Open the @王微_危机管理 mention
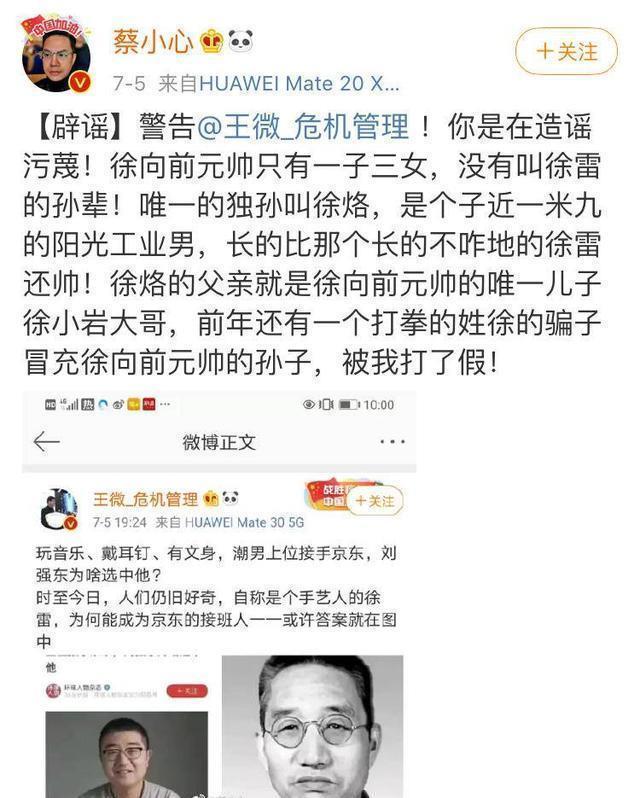This screenshot has width=640, height=798. pos(303,127)
